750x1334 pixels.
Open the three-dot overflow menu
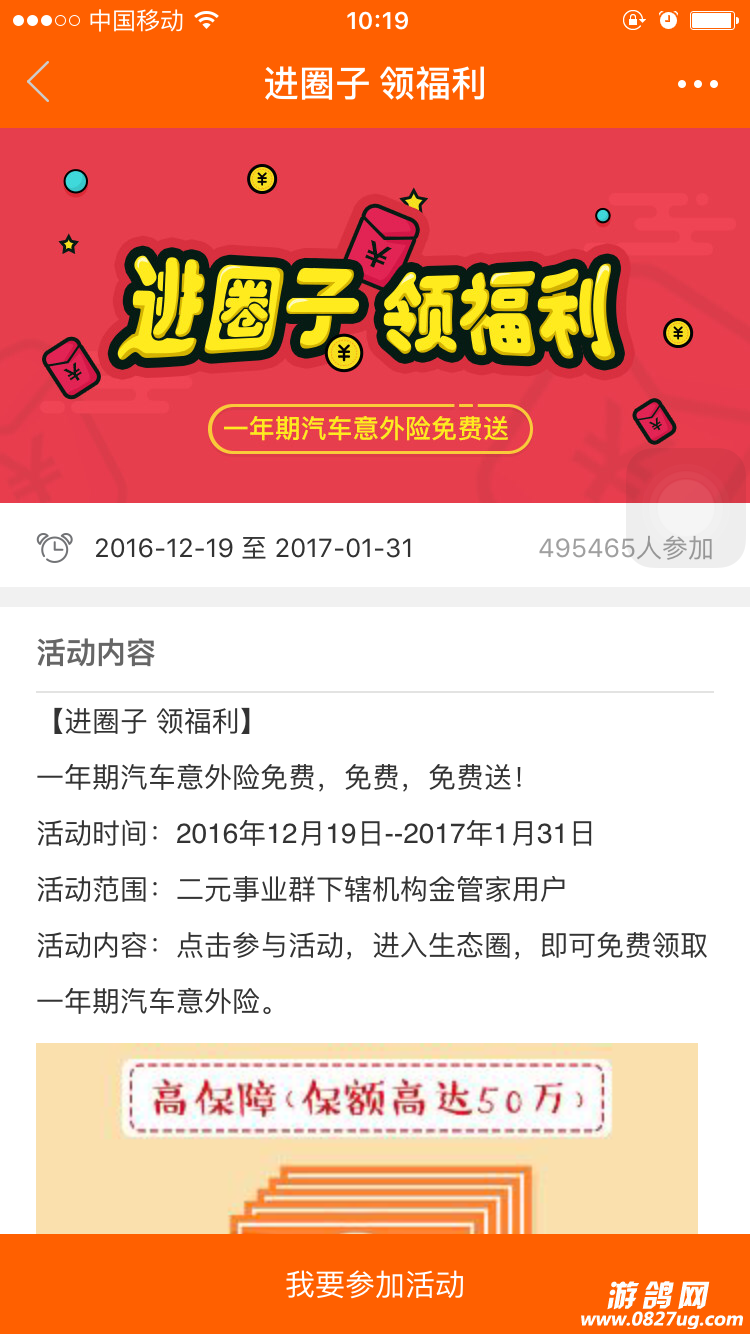pos(697,84)
